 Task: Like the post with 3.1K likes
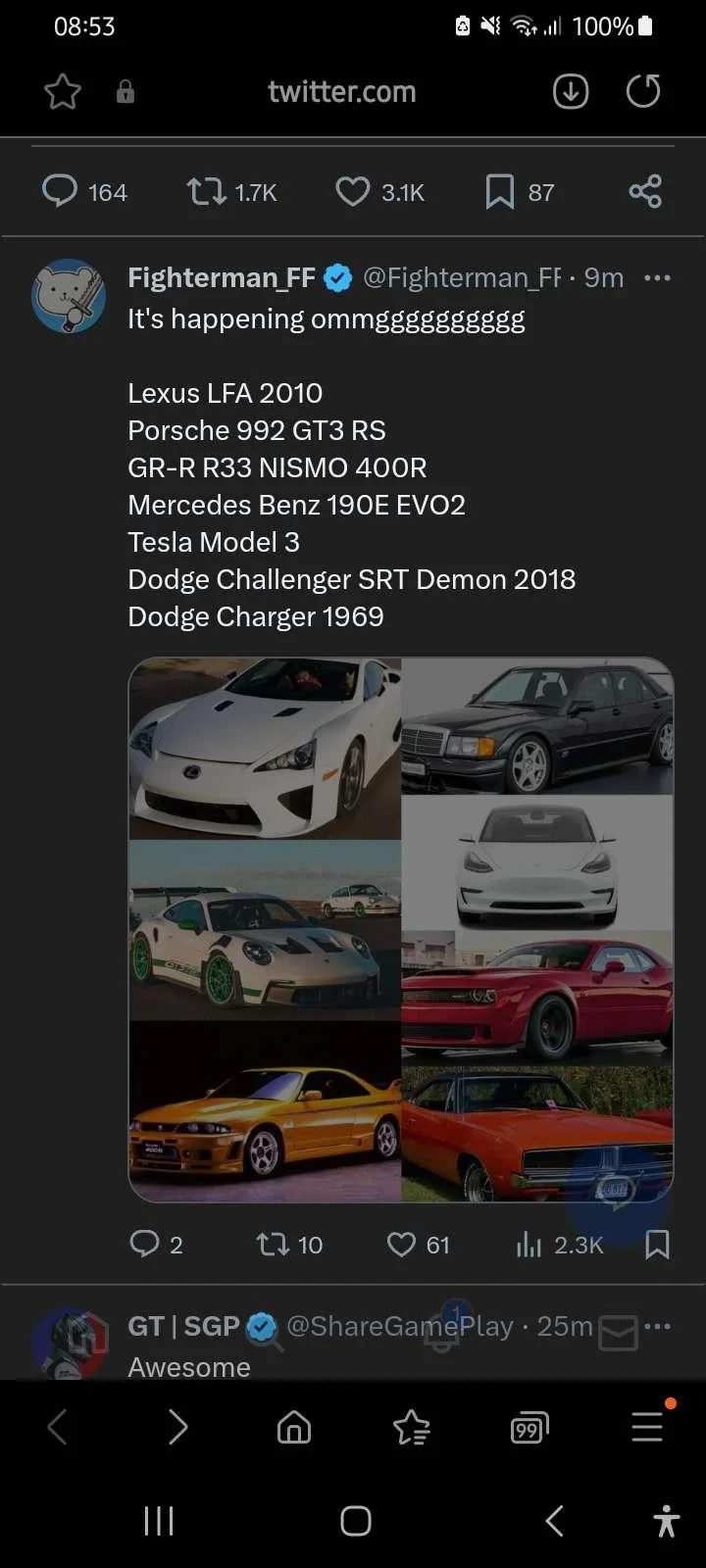[379, 191]
